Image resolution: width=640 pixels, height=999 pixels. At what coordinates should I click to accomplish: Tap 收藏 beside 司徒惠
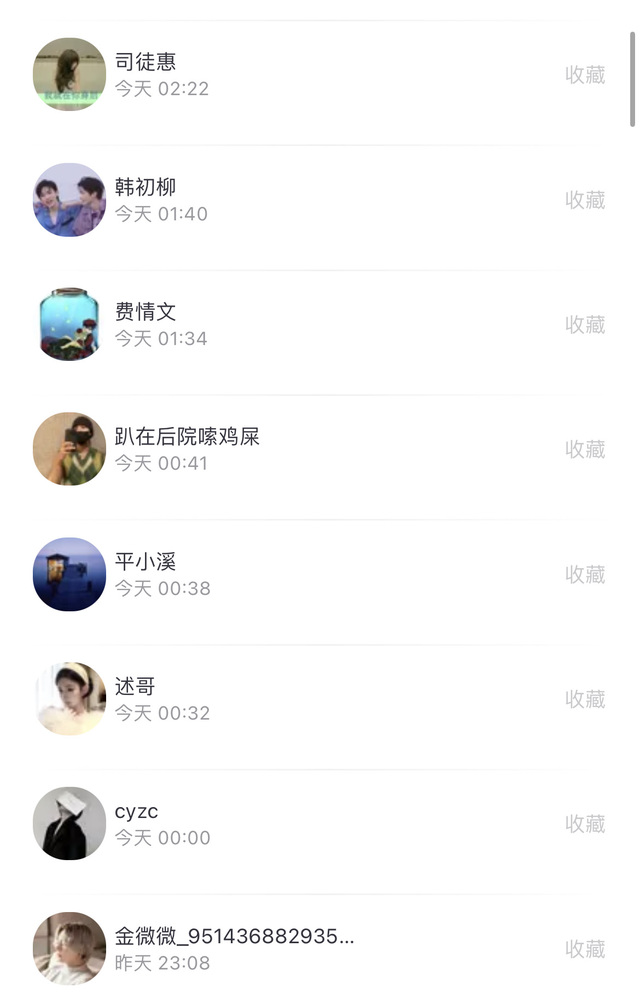(585, 75)
